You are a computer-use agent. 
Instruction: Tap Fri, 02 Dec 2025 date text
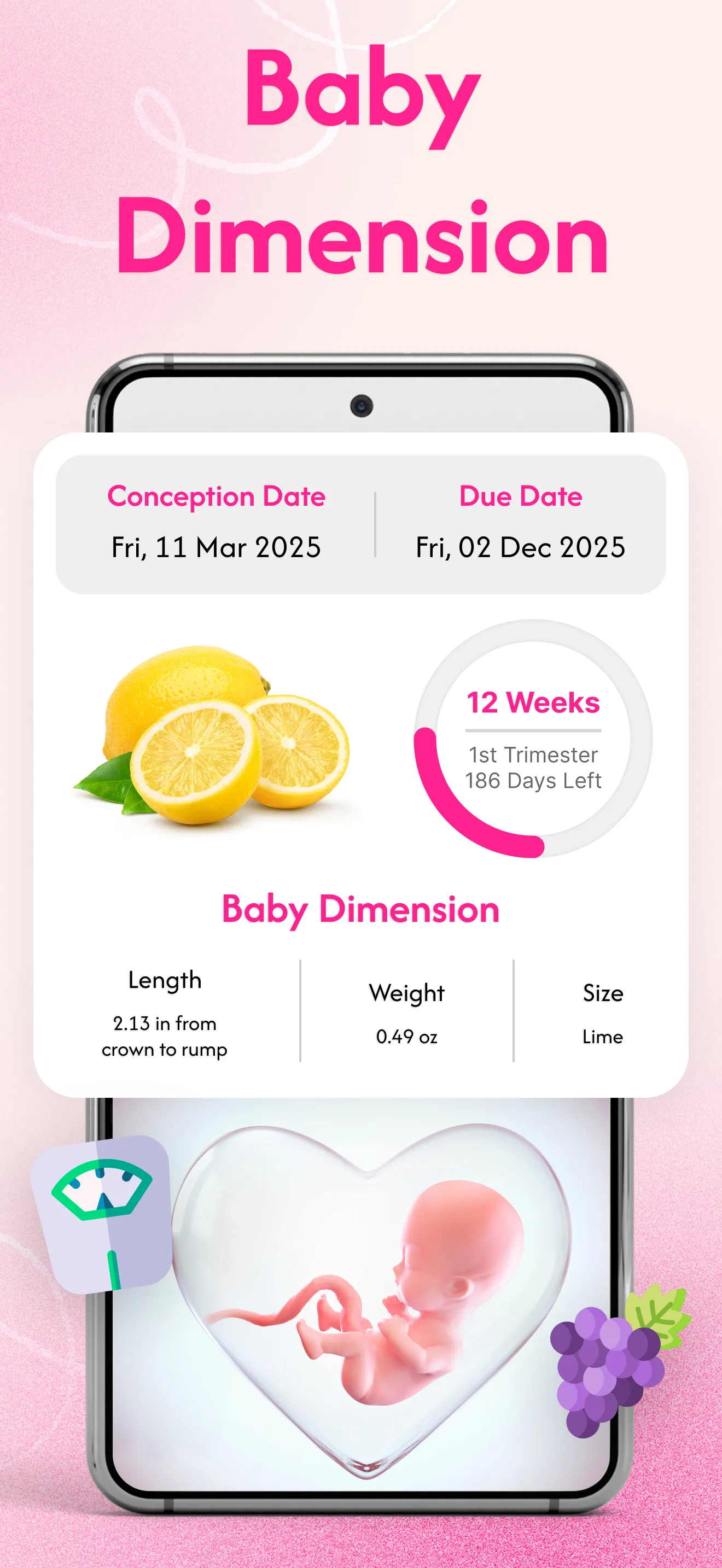pyautogui.click(x=521, y=547)
